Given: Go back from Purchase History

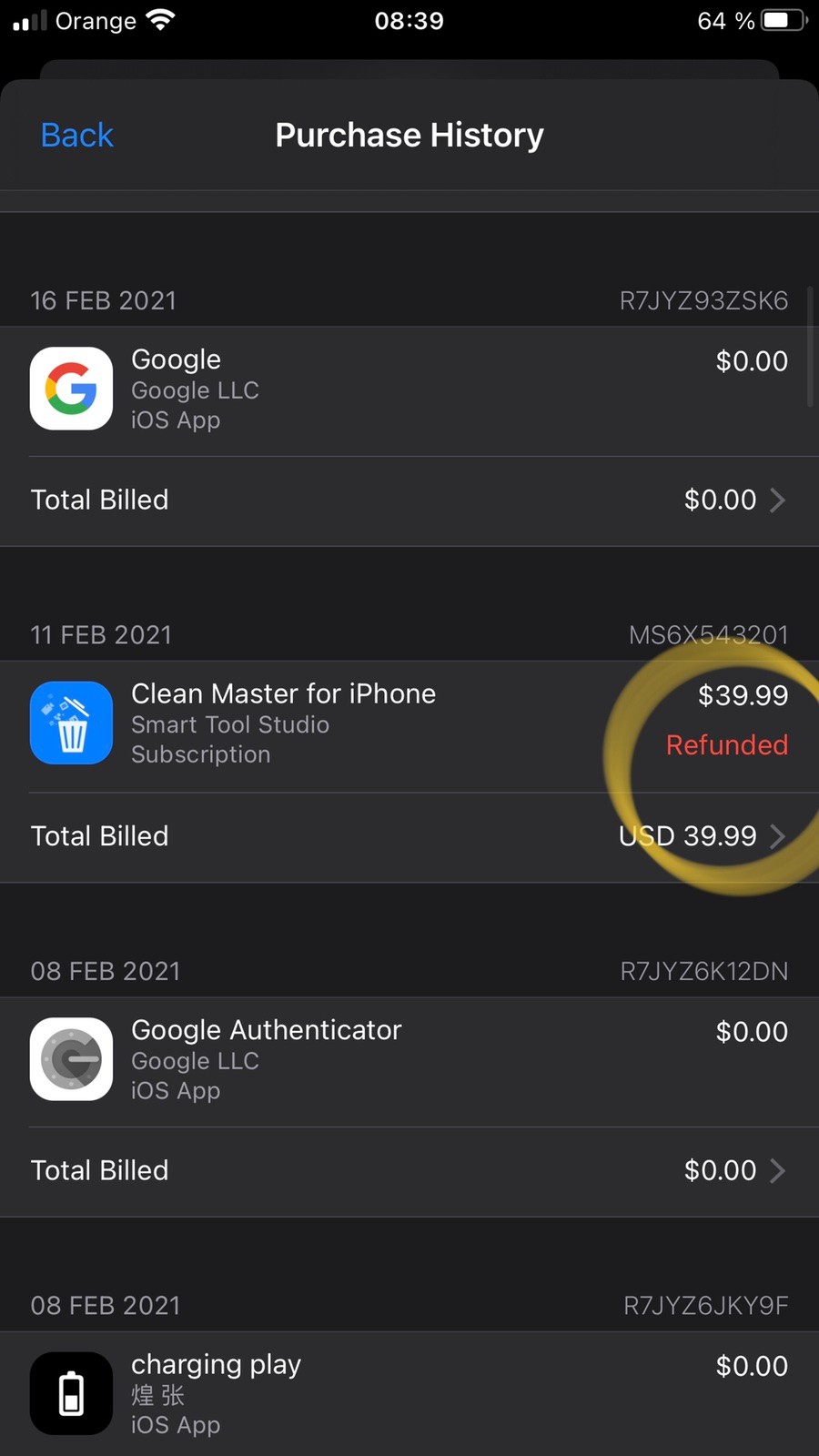Looking at the screenshot, I should [x=76, y=135].
